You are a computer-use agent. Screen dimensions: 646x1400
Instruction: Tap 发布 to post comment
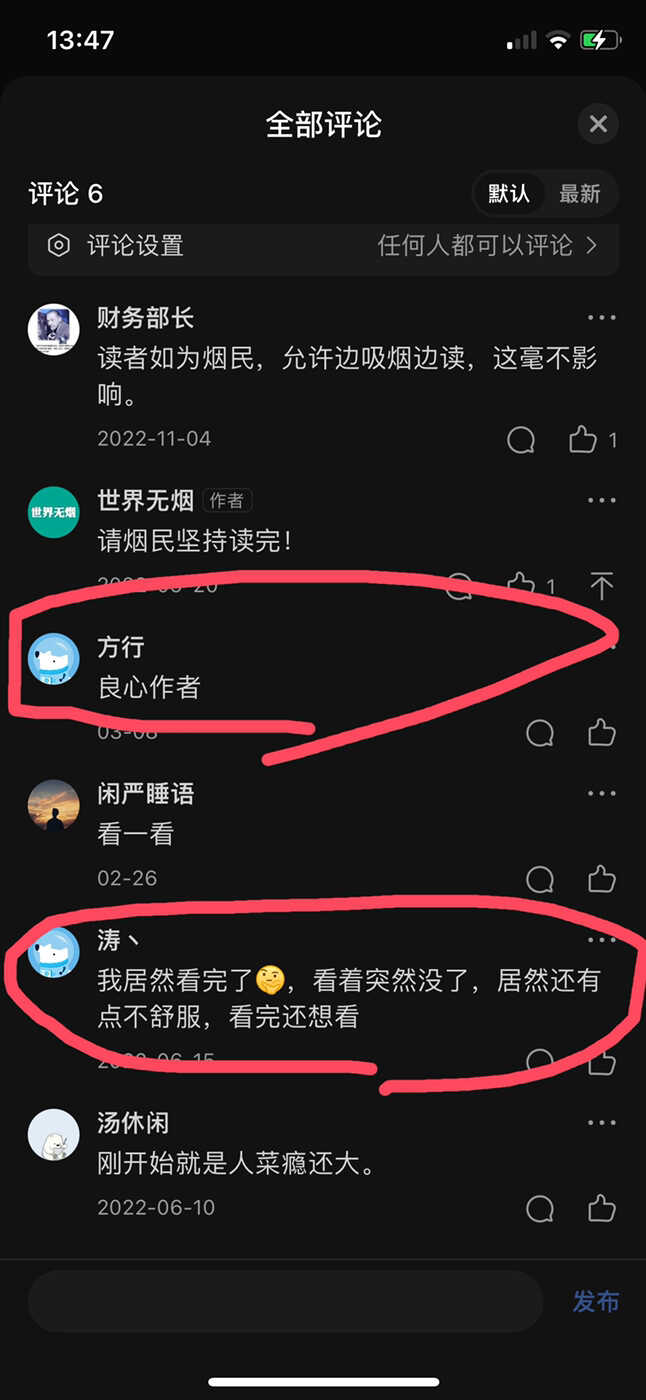[x=596, y=1301]
